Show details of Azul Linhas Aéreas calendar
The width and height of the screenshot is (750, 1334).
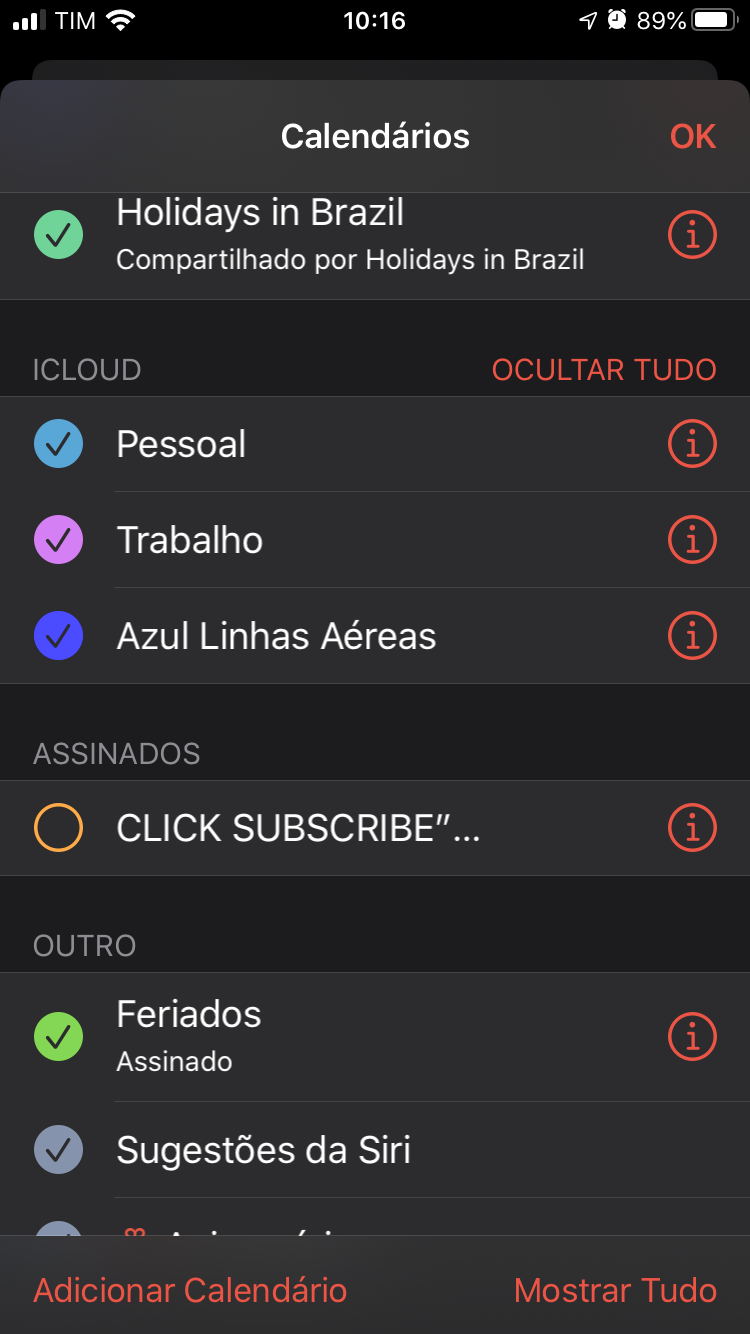[x=692, y=636]
